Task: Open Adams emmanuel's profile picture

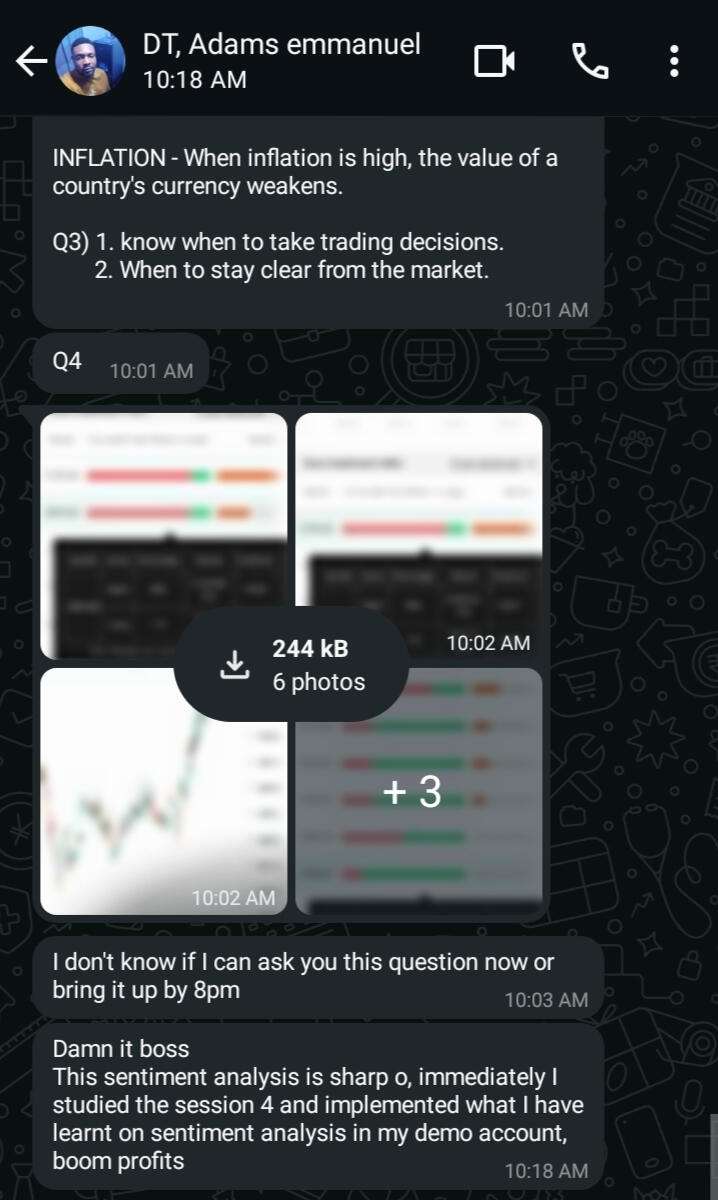Action: [x=90, y=61]
